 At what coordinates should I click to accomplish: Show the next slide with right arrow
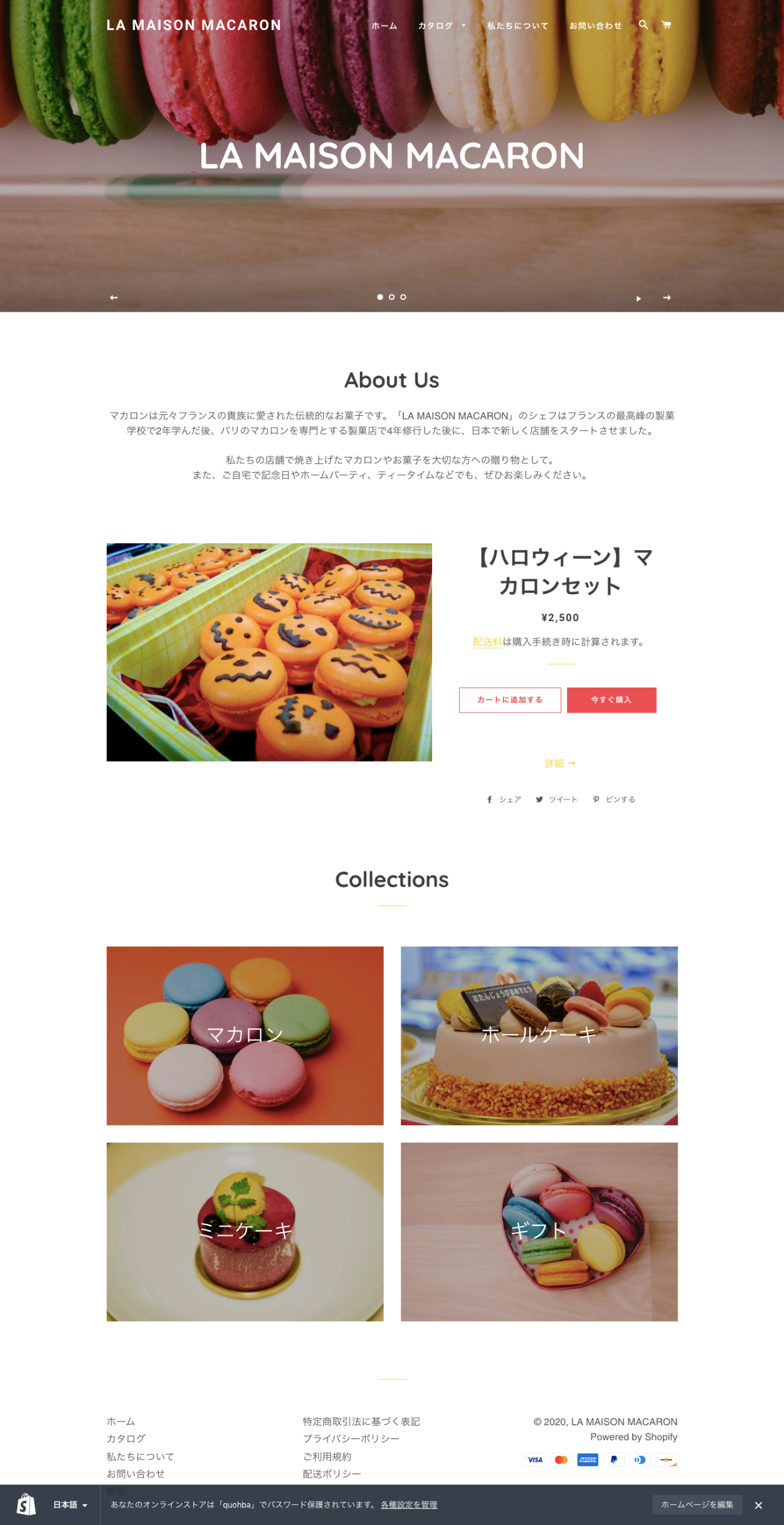pos(667,298)
